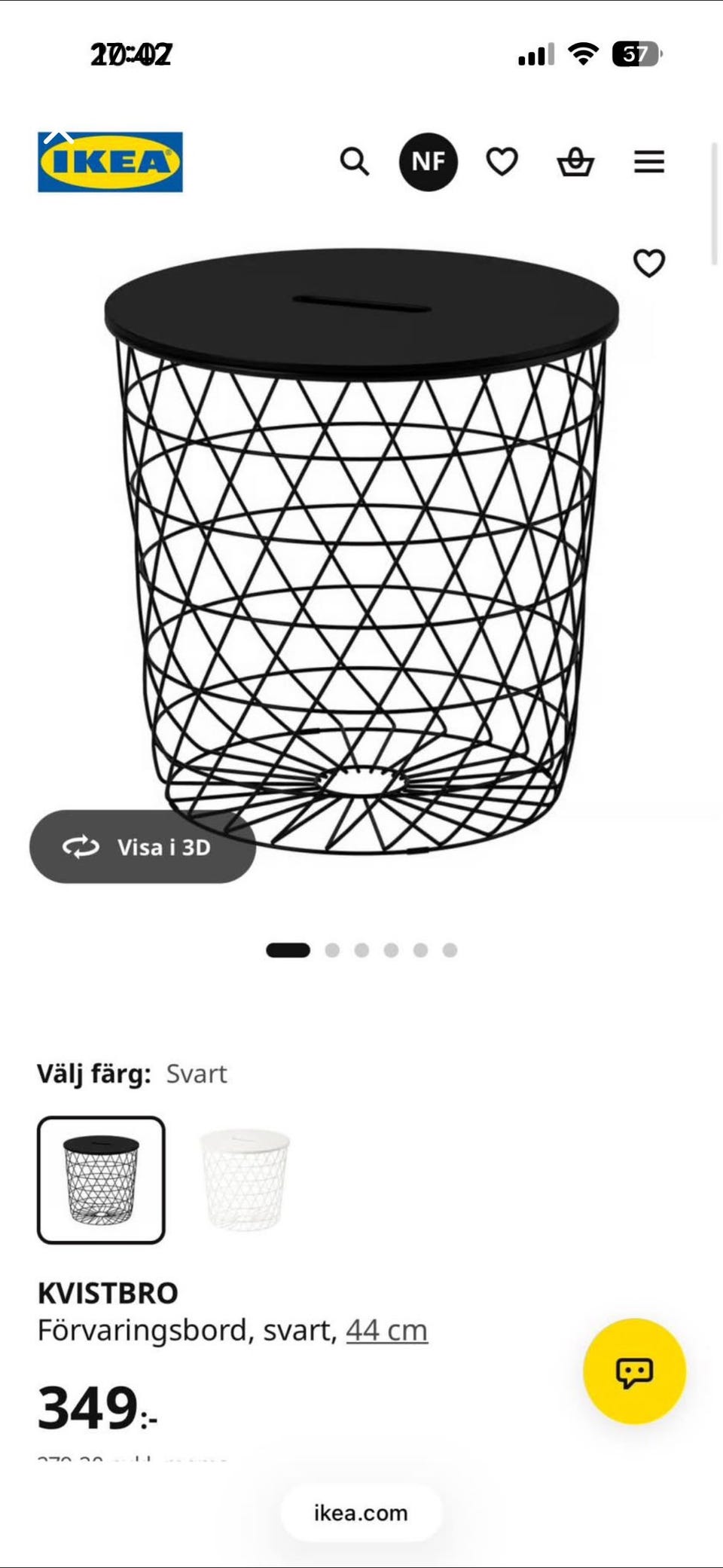Select the white color option
This screenshot has height=1568, width=723.
tap(245, 1180)
